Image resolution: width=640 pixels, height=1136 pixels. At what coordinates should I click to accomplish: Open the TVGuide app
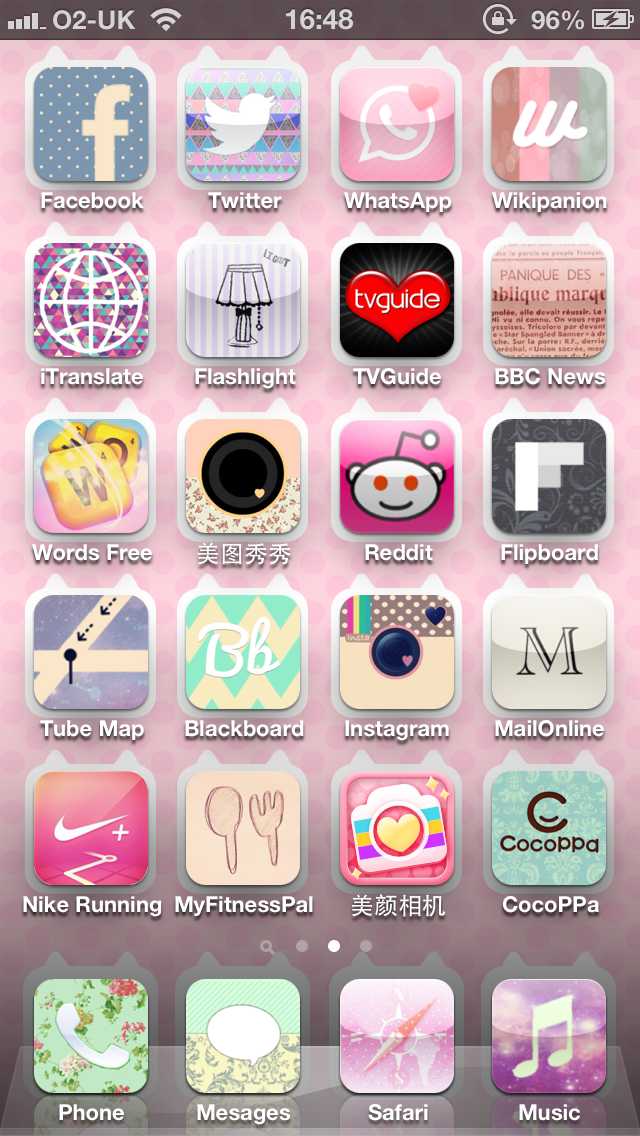397,300
